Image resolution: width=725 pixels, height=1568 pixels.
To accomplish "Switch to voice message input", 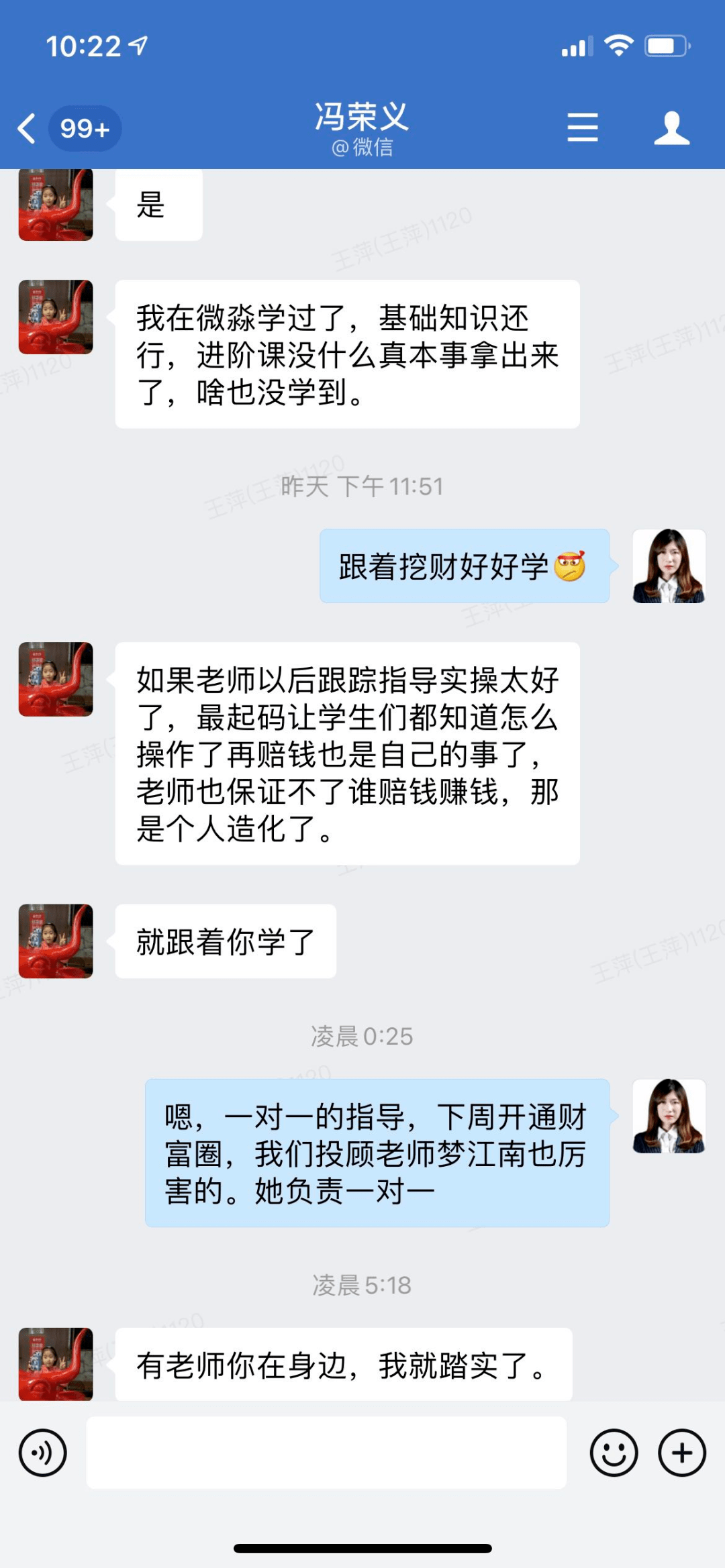I will tap(43, 1453).
